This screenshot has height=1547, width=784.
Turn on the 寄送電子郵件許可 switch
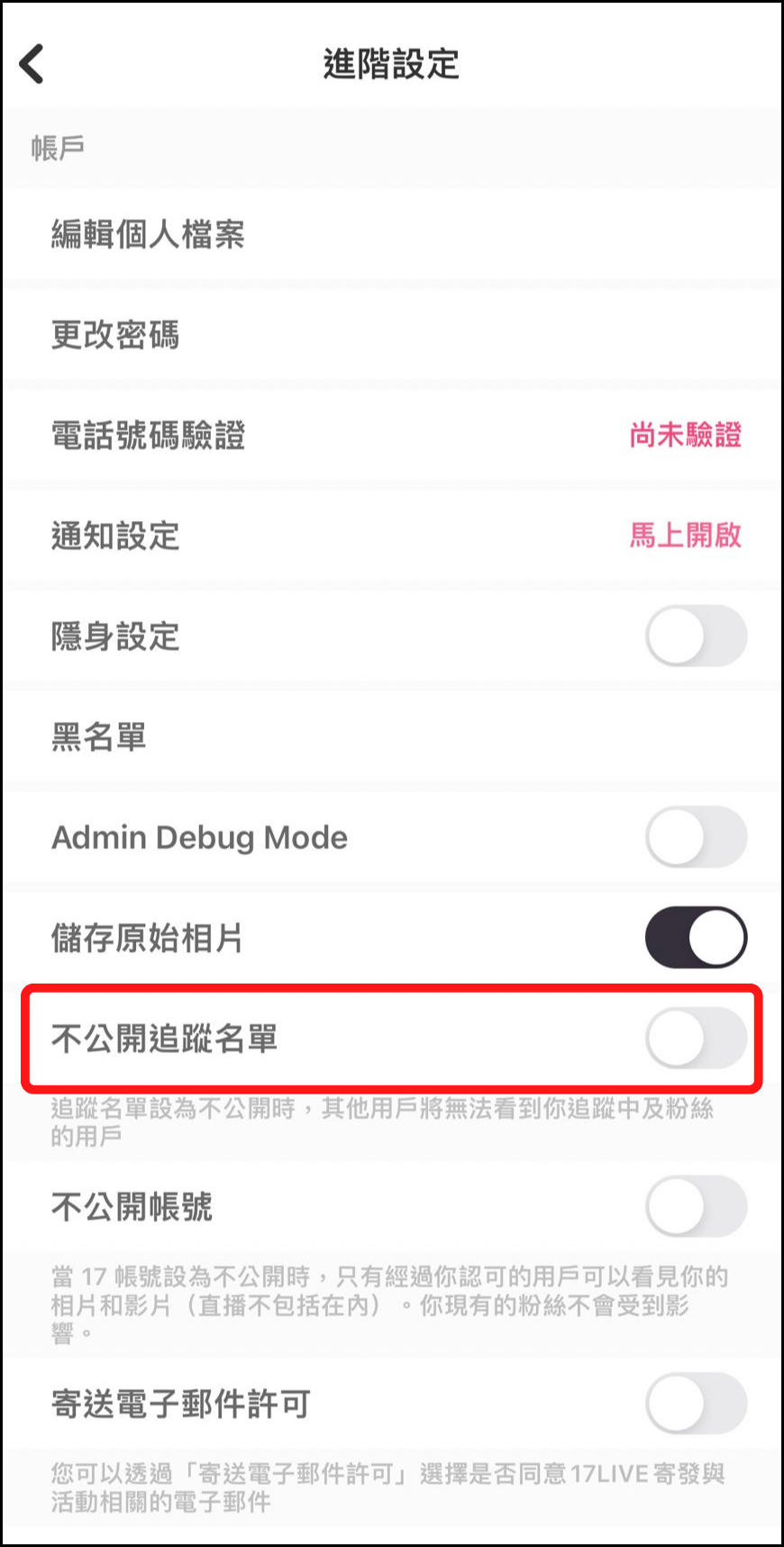(x=696, y=1404)
